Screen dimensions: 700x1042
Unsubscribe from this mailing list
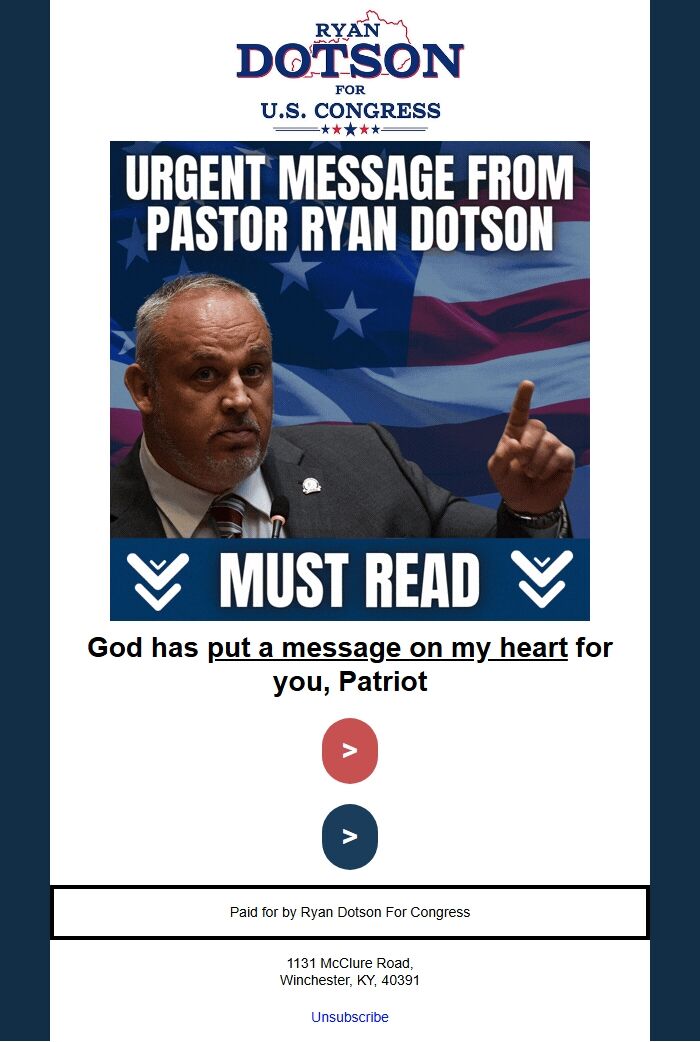pyautogui.click(x=350, y=1017)
